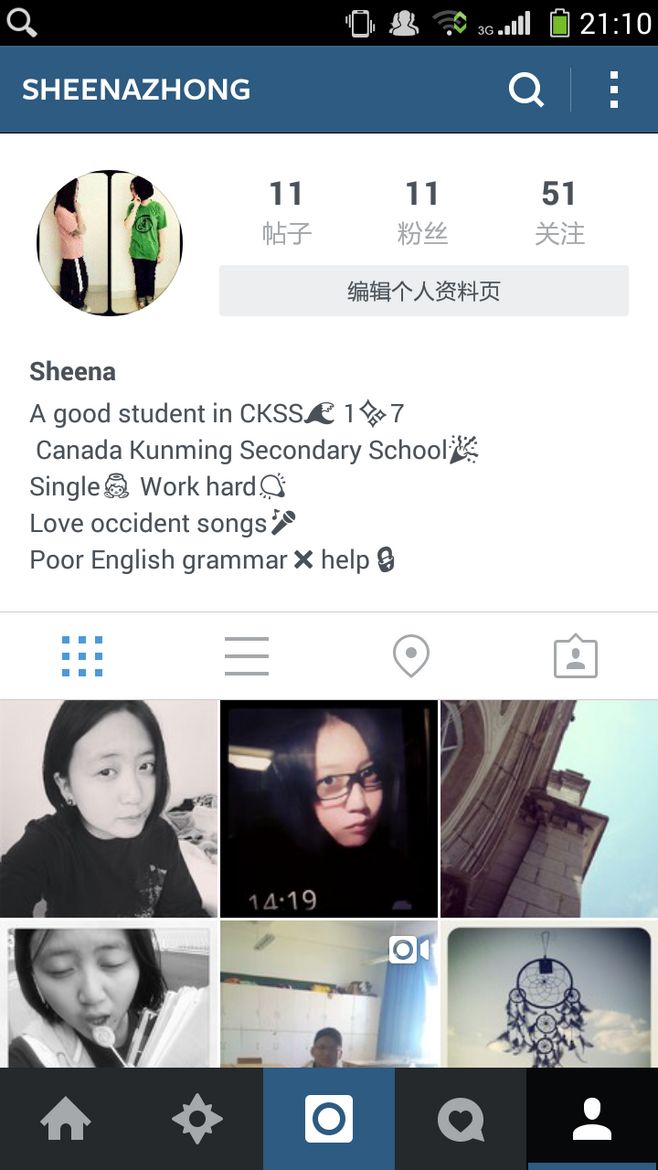Viewport: 658px width, 1170px height.
Task: Open the photo showing 14:19 timestamp
Action: [x=329, y=808]
